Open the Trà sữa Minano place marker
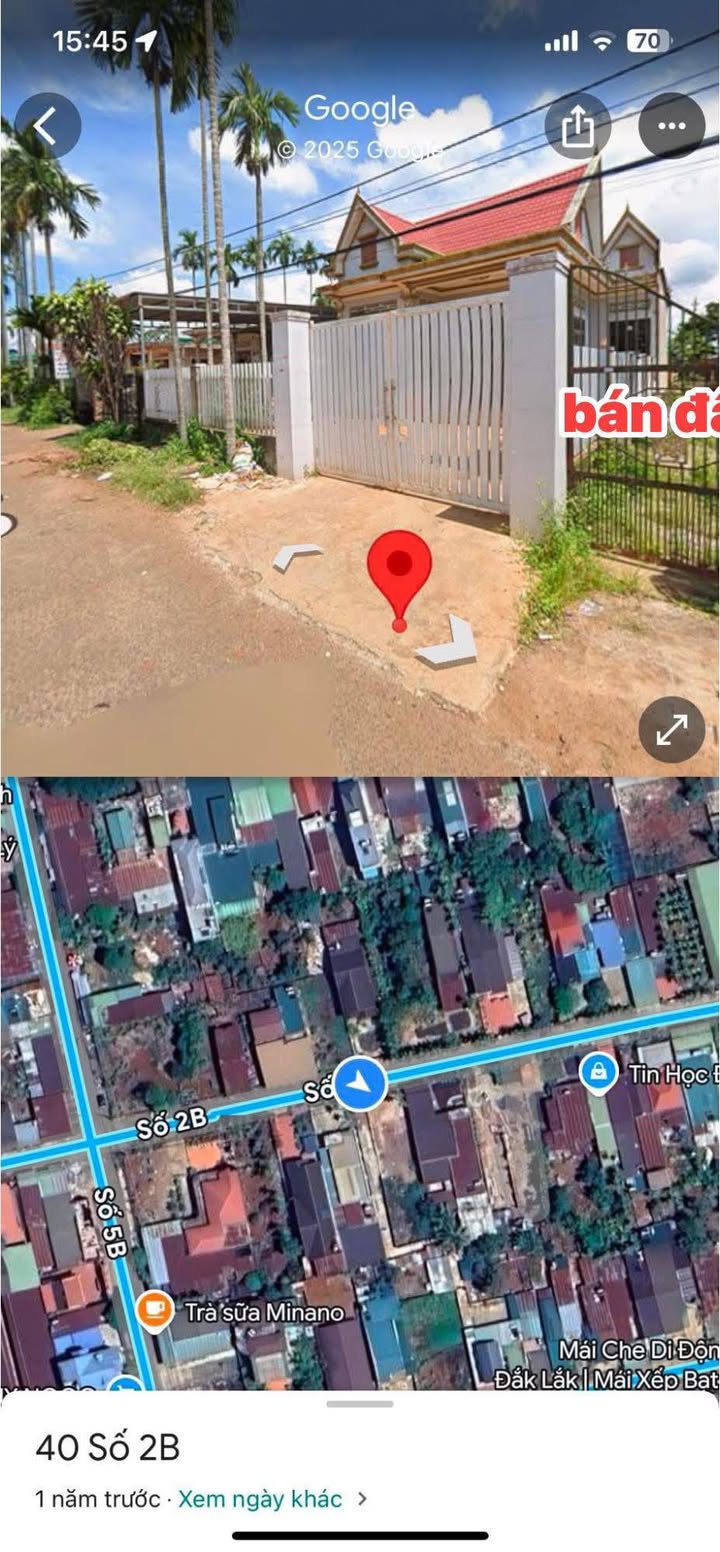The image size is (720, 1552). (x=154, y=1311)
